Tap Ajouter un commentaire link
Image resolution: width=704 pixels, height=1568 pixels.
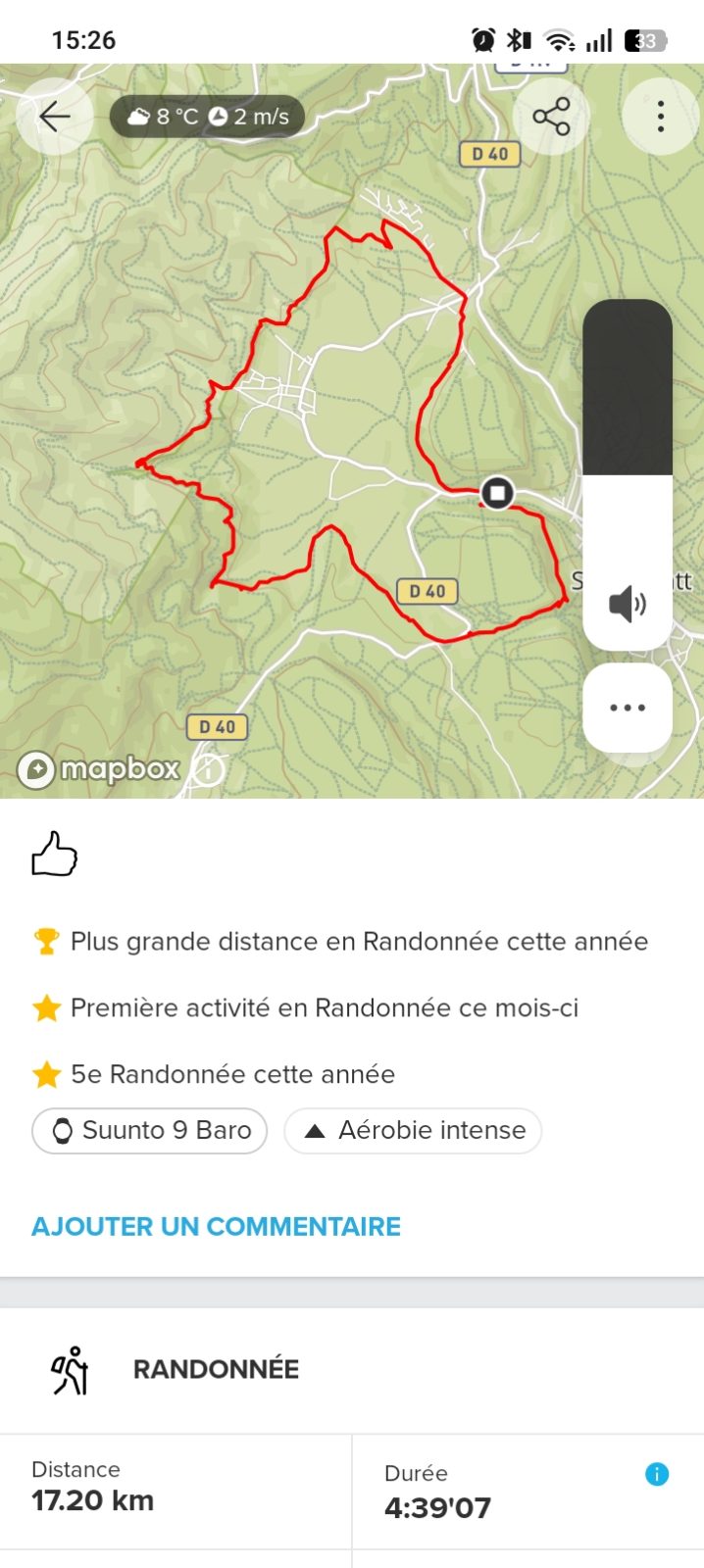pyautogui.click(x=216, y=1226)
